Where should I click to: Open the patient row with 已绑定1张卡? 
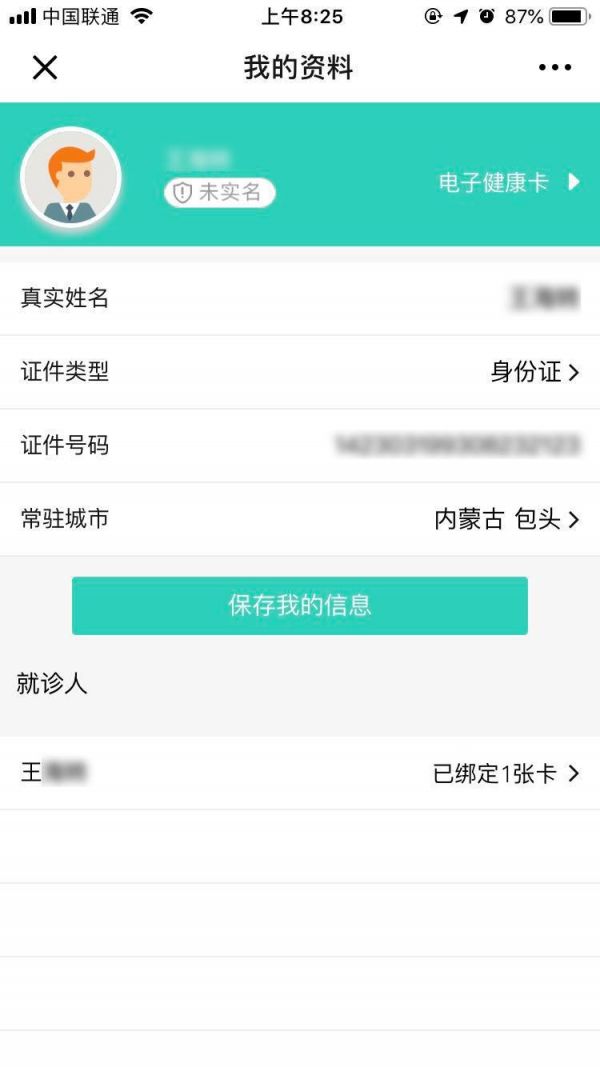click(x=300, y=773)
